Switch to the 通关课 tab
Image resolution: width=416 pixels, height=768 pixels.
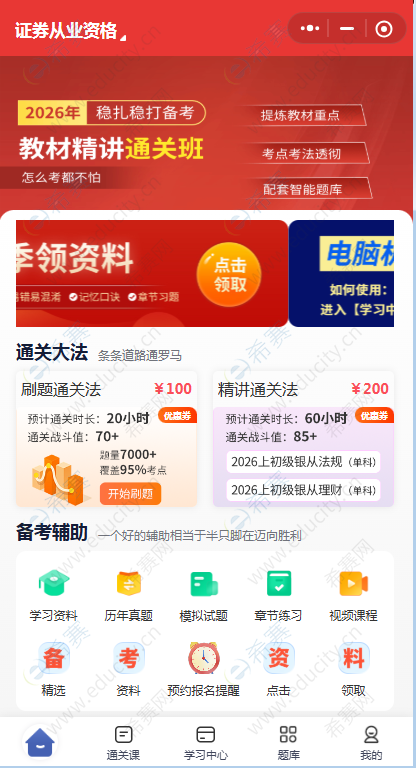pyautogui.click(x=123, y=743)
